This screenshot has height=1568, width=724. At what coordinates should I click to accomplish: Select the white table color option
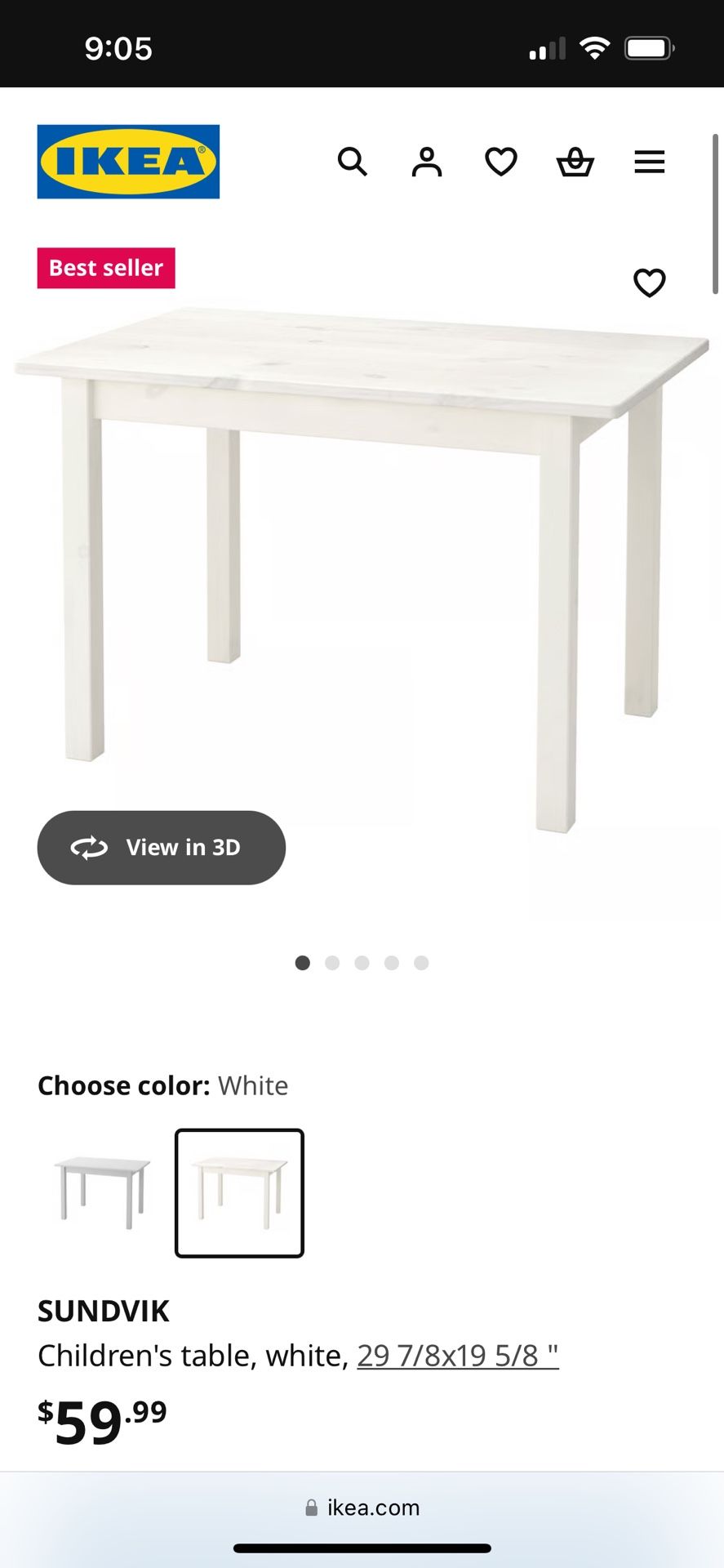[239, 1192]
